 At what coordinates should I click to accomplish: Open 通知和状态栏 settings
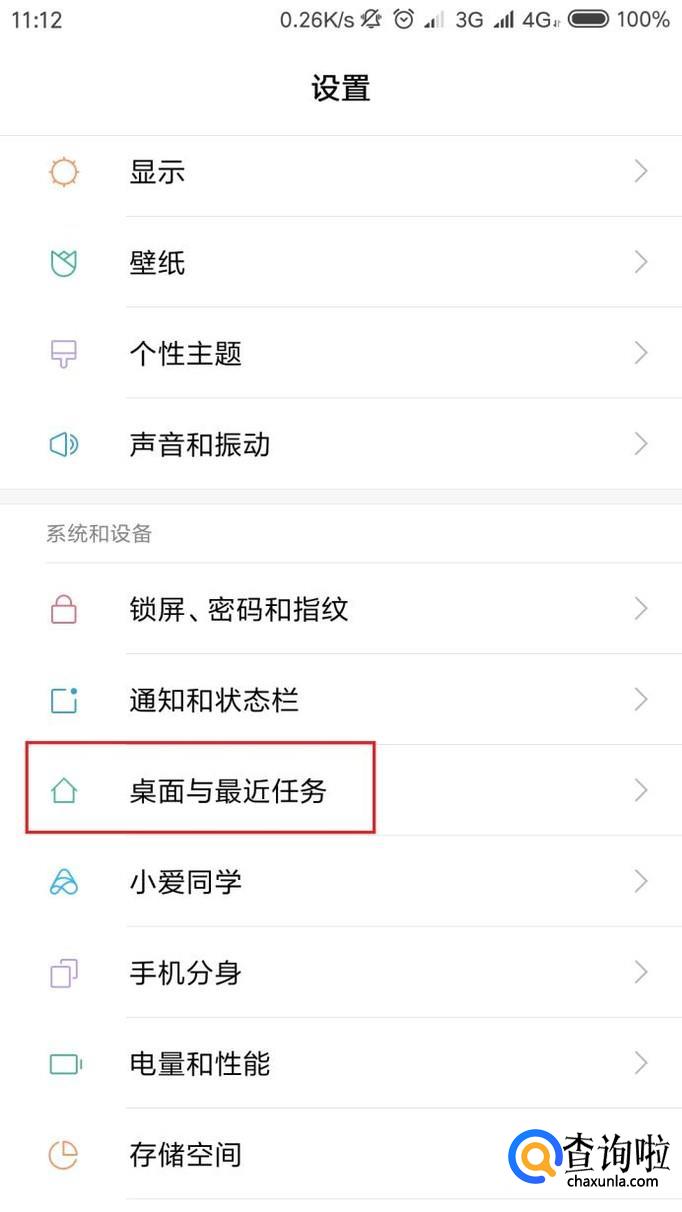[x=340, y=700]
